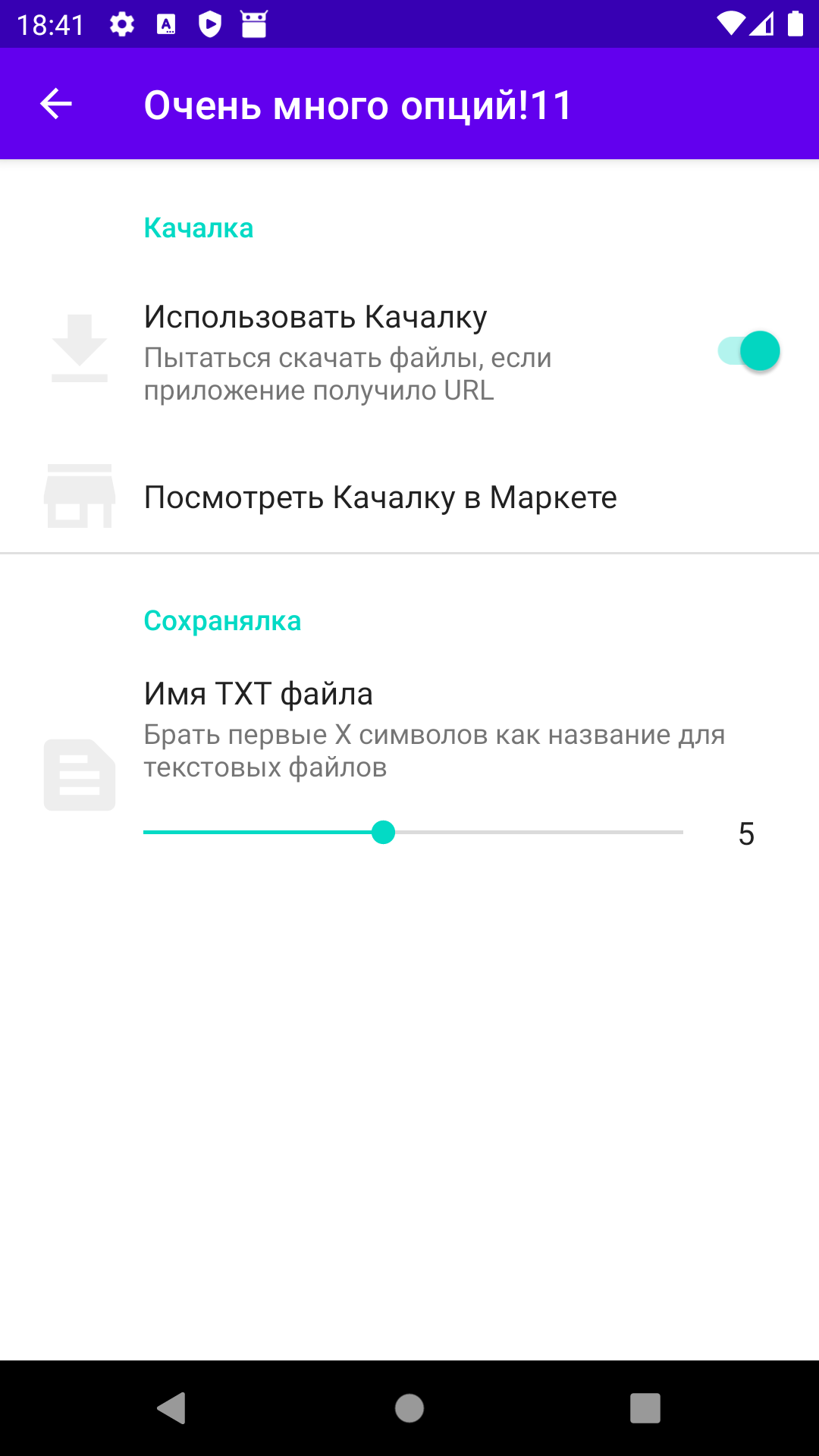Screen dimensions: 819x1456
Task: Disable the Использовать Качалку switch
Action: (x=748, y=351)
